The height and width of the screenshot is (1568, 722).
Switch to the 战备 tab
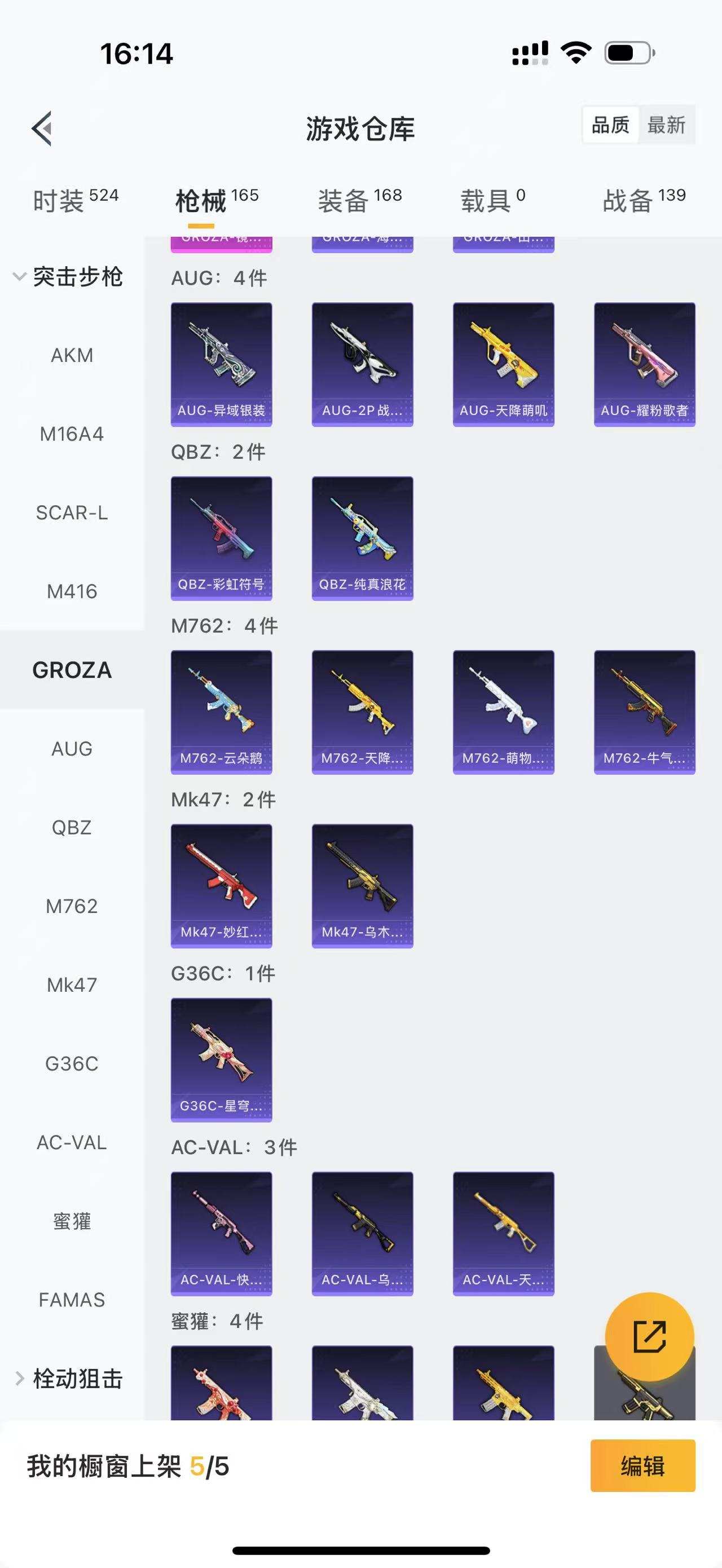[644, 200]
